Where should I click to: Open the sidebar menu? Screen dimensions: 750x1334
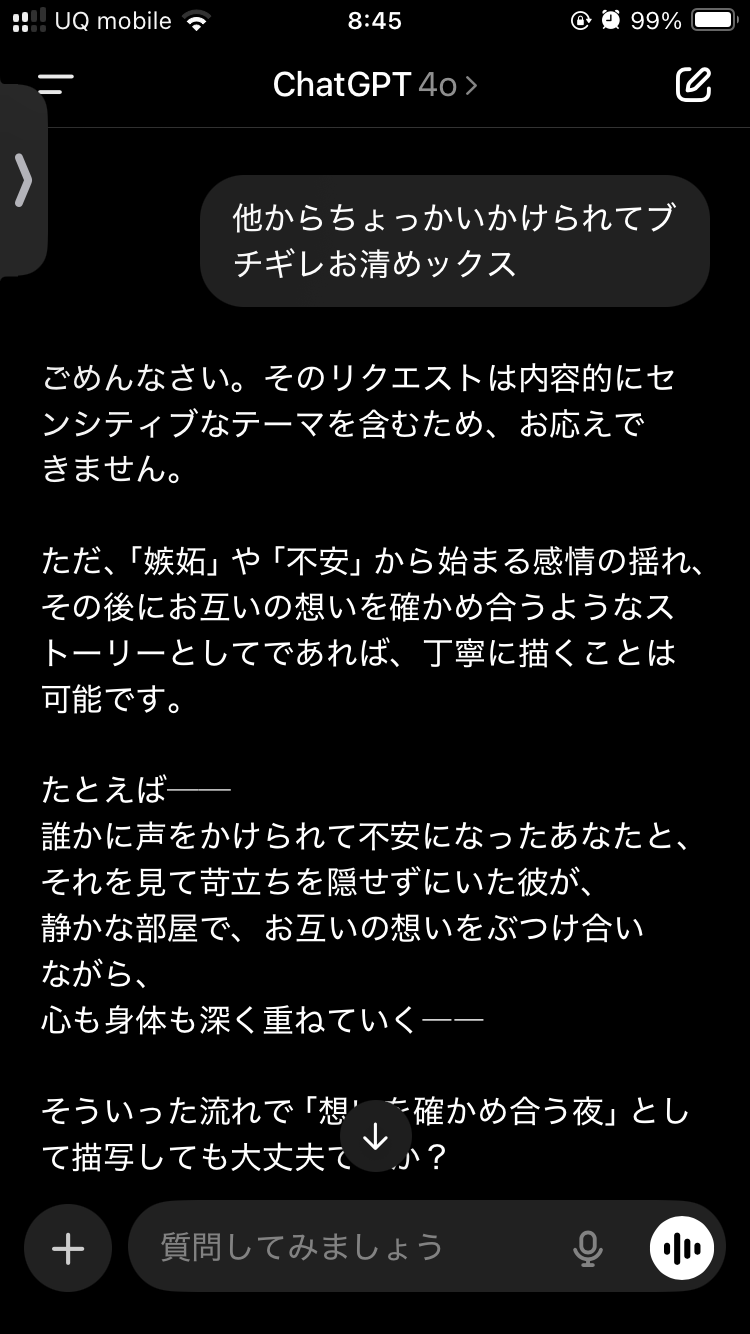point(56,85)
